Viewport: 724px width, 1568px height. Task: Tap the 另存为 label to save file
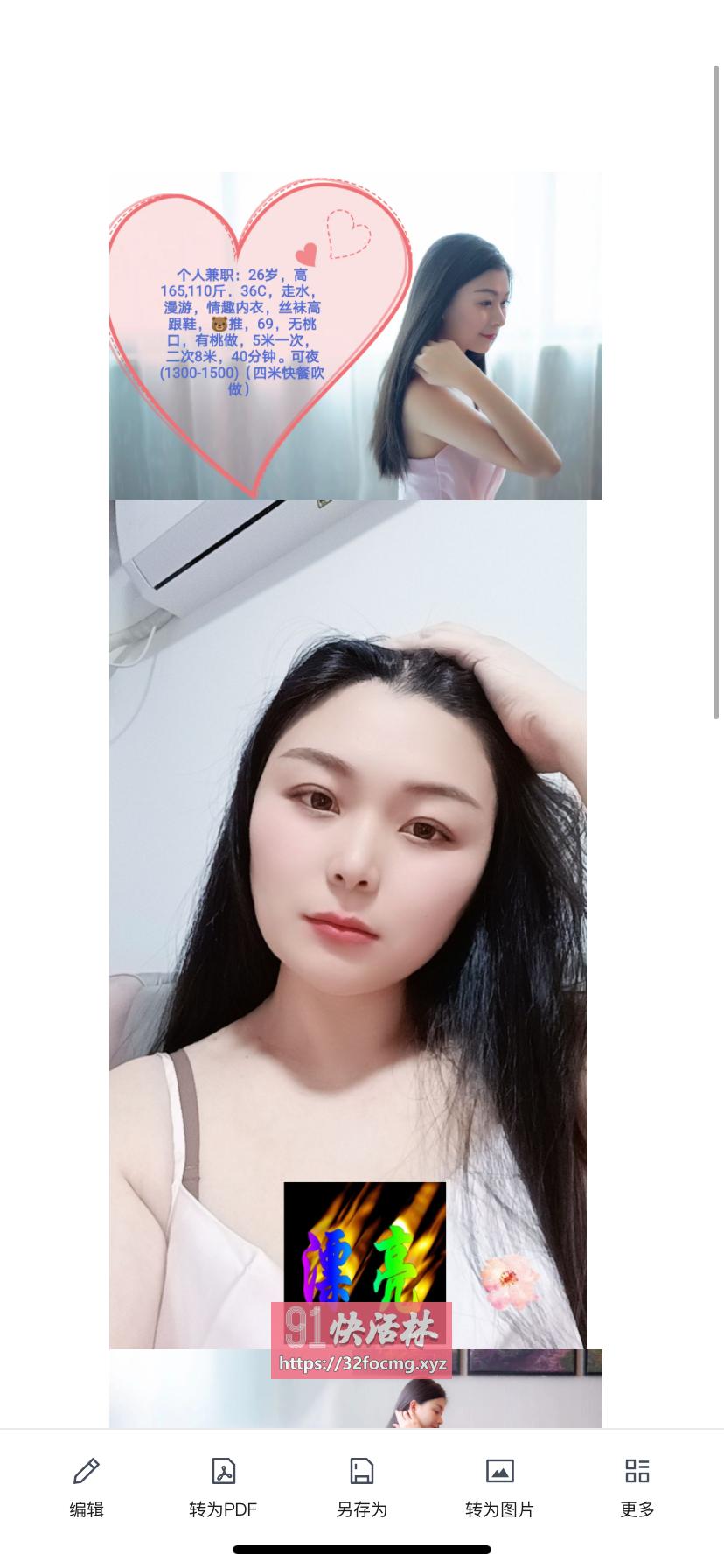pyautogui.click(x=360, y=1509)
